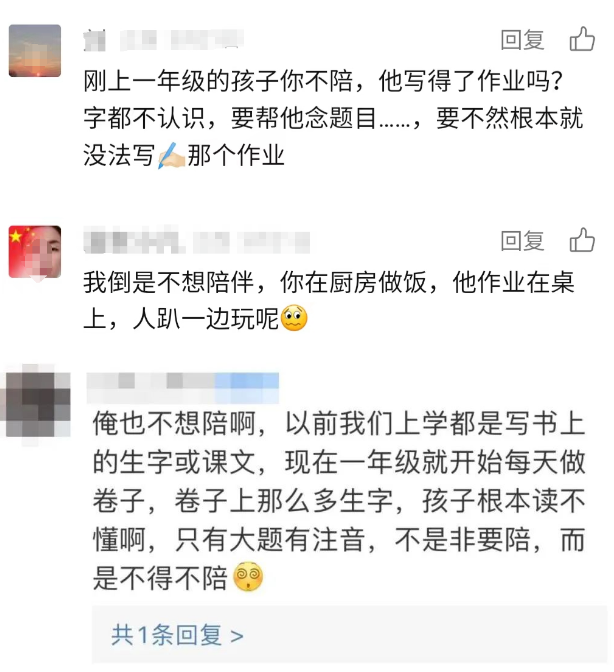Viewport: 614px width, 672px height.
Task: Like the comment about reading questions aloud
Action: click(x=582, y=40)
